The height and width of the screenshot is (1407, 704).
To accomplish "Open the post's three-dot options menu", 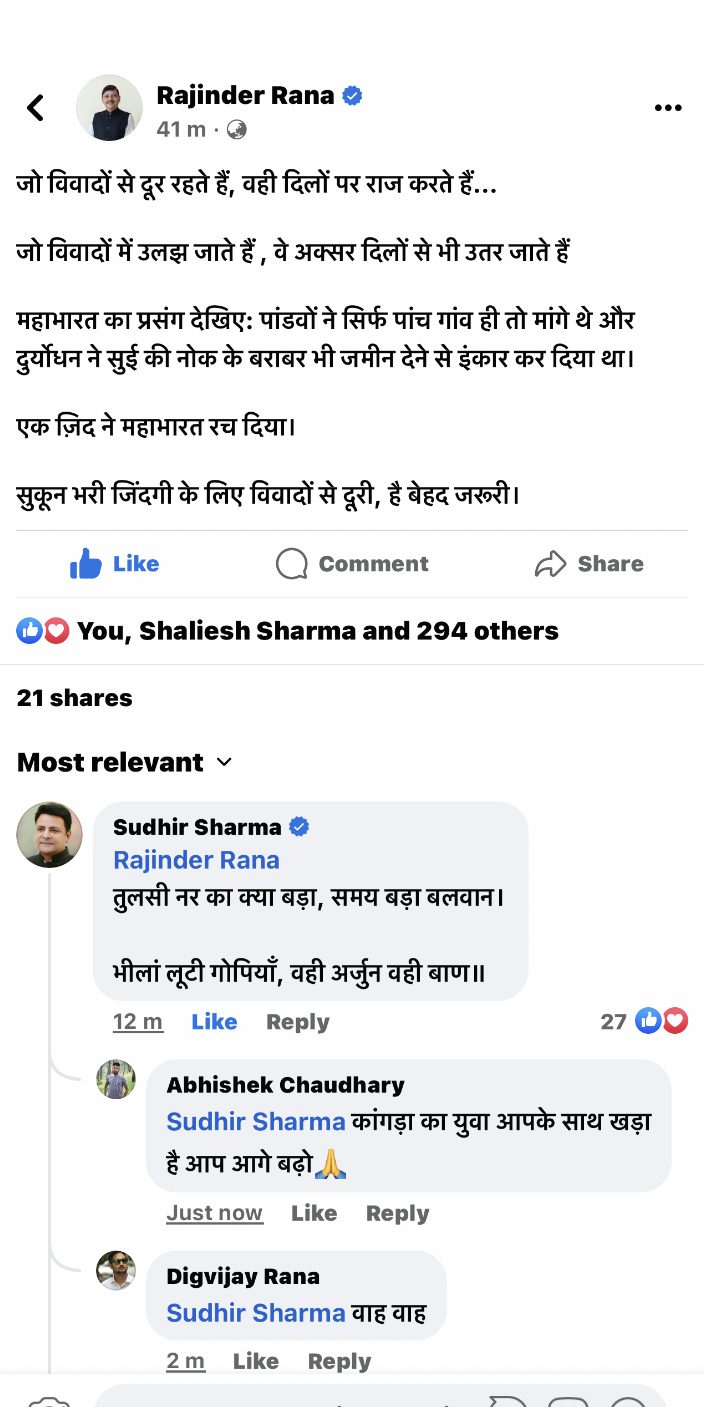I will [x=667, y=108].
